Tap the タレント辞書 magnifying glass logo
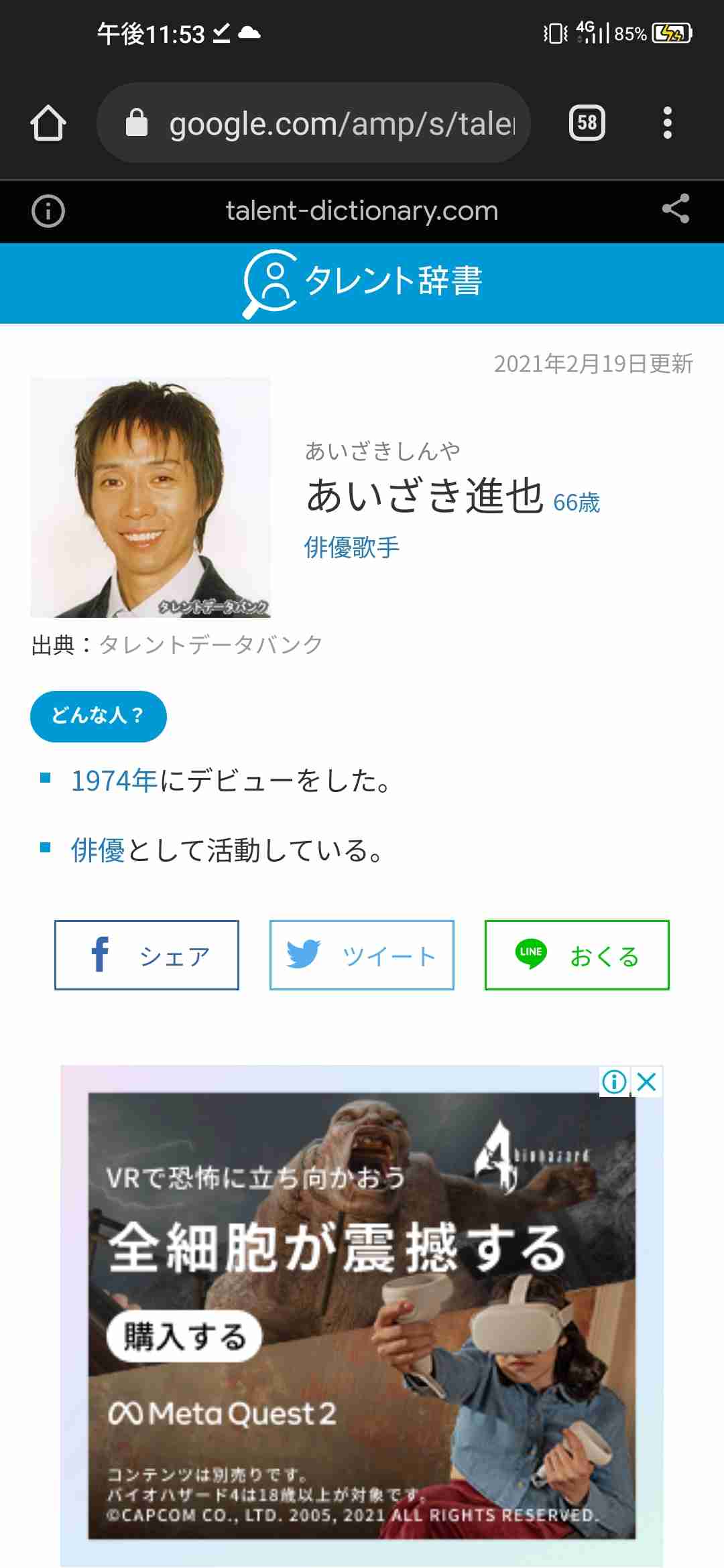Viewport: 724px width, 1568px height. [x=269, y=282]
